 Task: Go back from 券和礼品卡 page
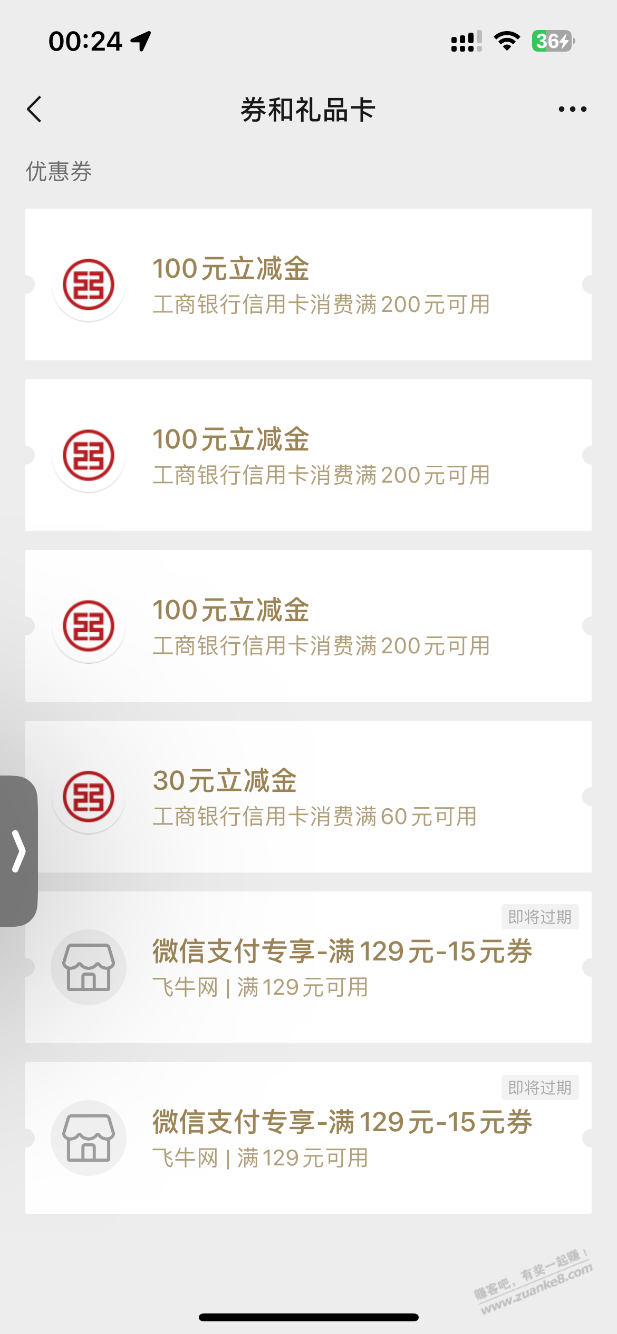click(x=35, y=109)
